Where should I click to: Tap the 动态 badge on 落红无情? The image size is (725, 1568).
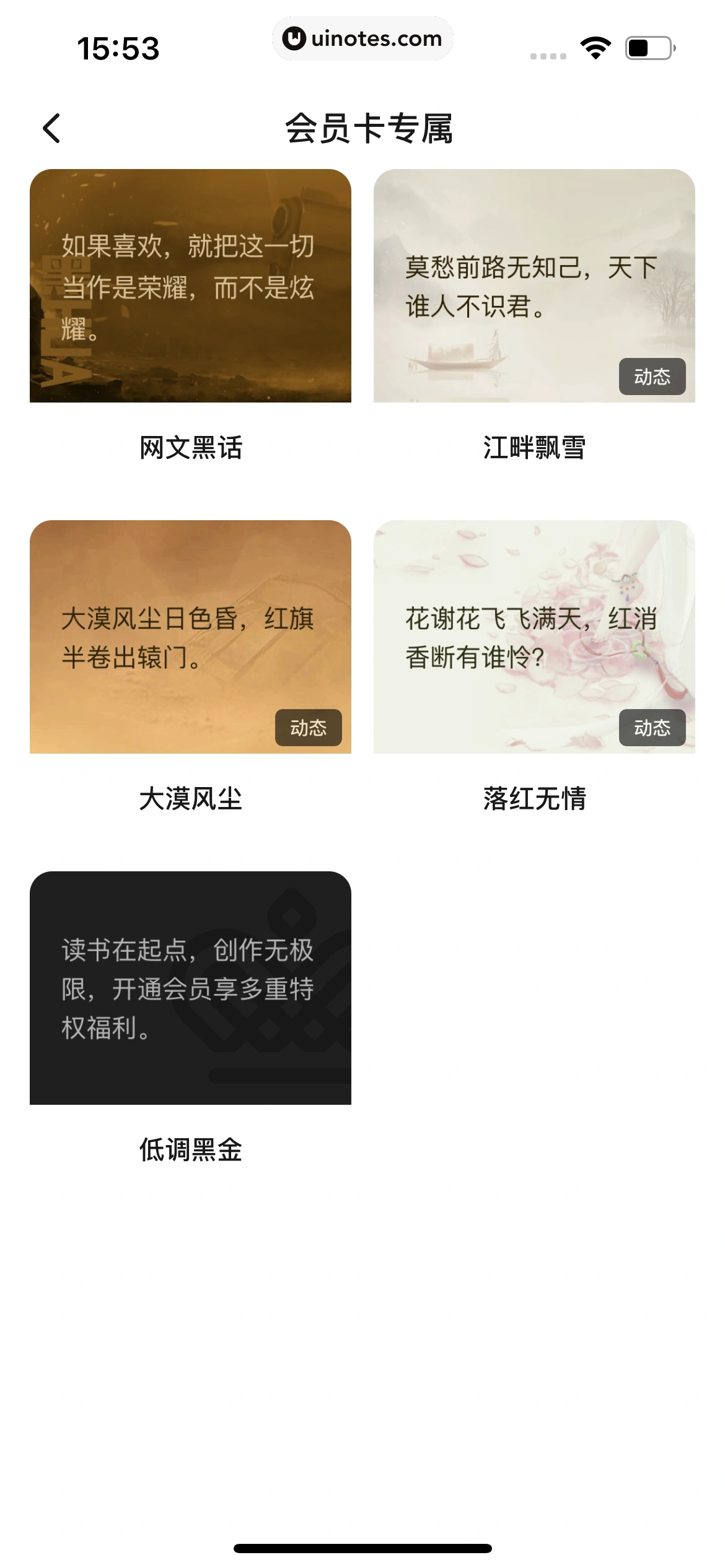coord(653,728)
